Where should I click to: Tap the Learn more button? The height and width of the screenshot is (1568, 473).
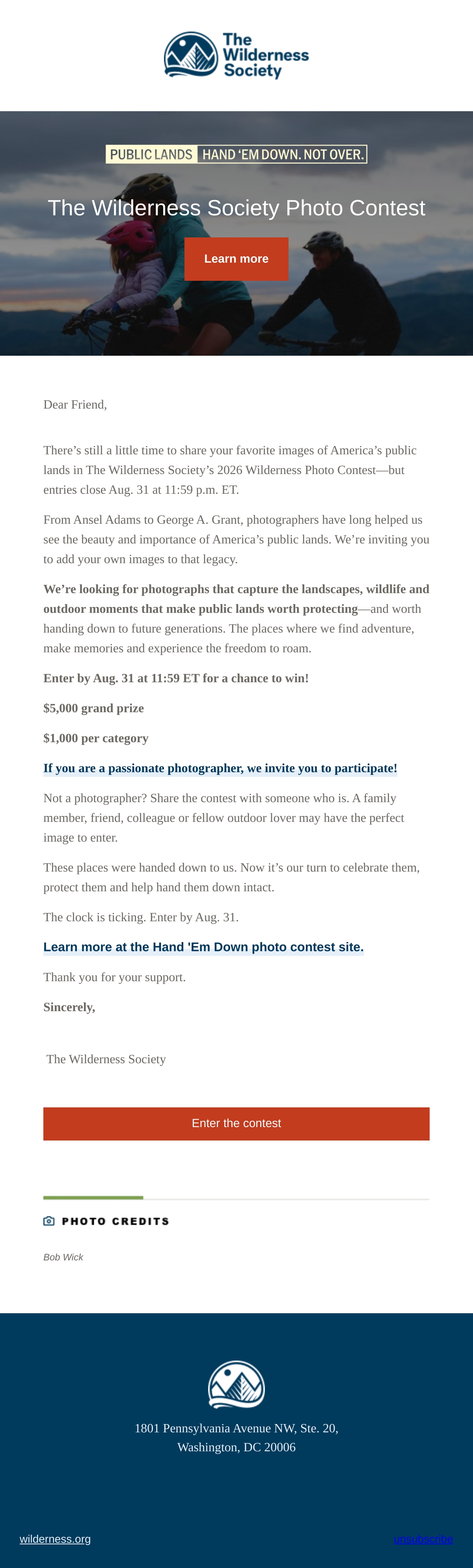point(236,259)
